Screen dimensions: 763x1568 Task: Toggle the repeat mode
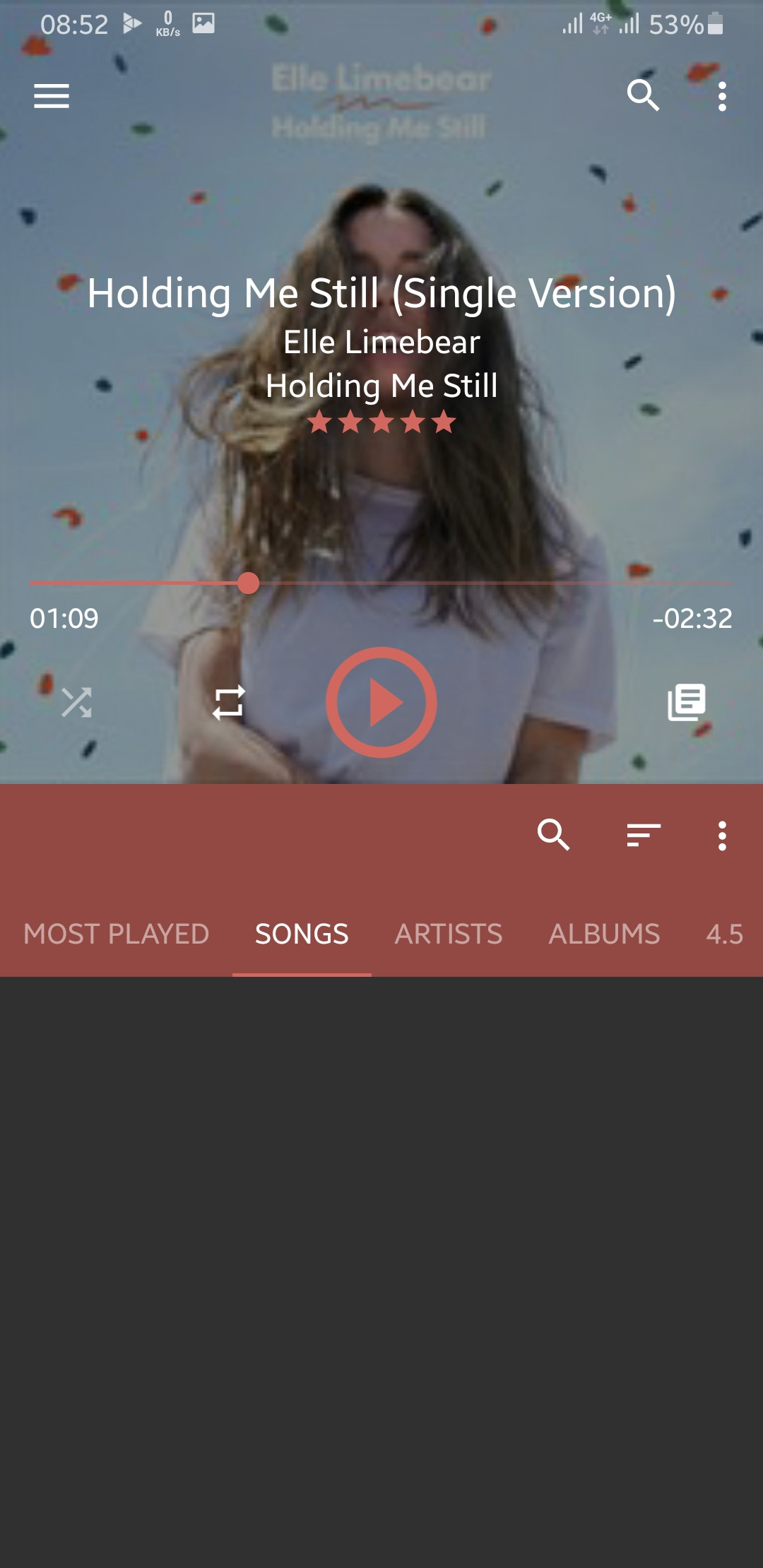tap(227, 702)
